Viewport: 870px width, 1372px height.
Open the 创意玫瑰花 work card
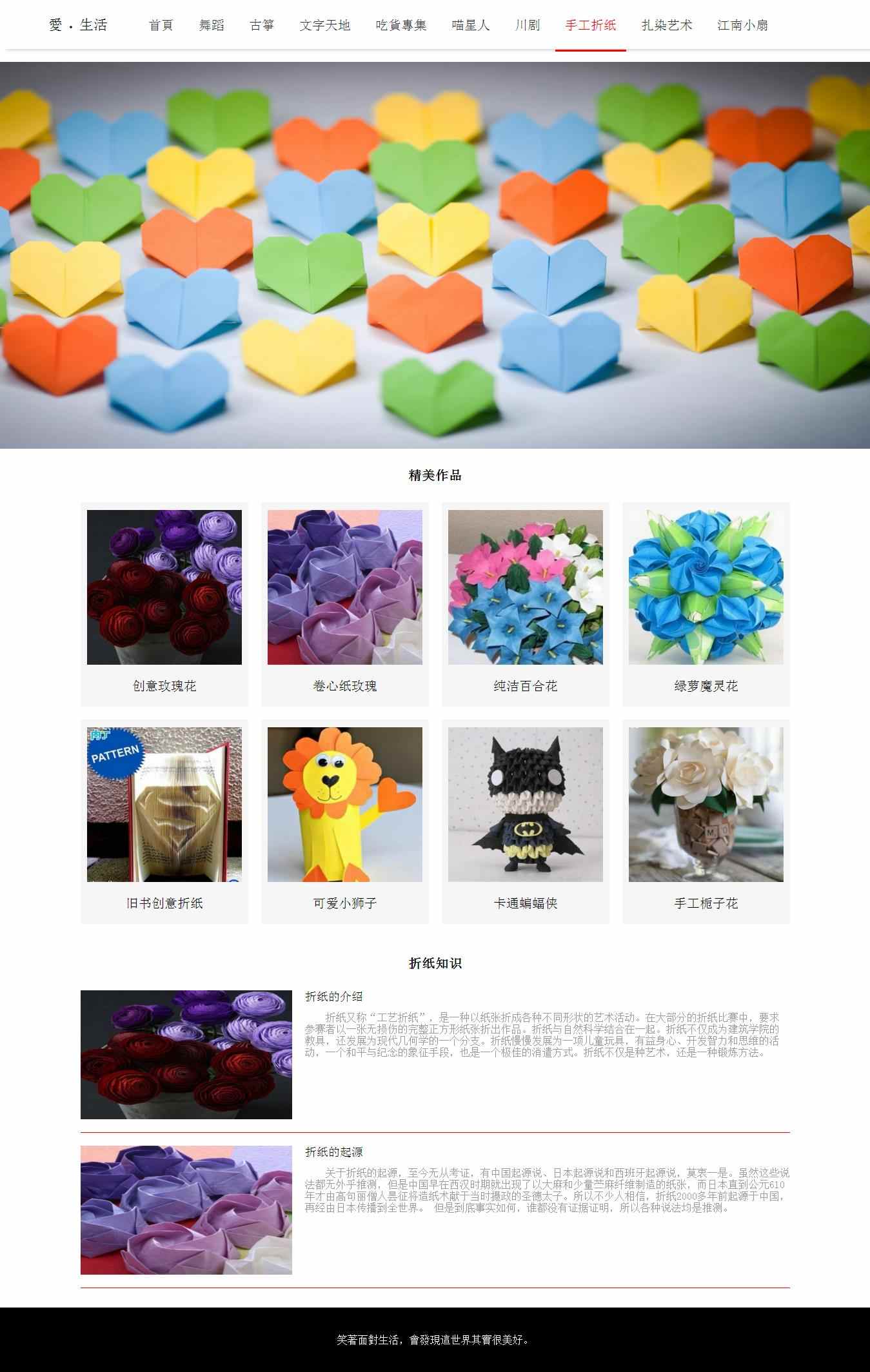coord(164,604)
